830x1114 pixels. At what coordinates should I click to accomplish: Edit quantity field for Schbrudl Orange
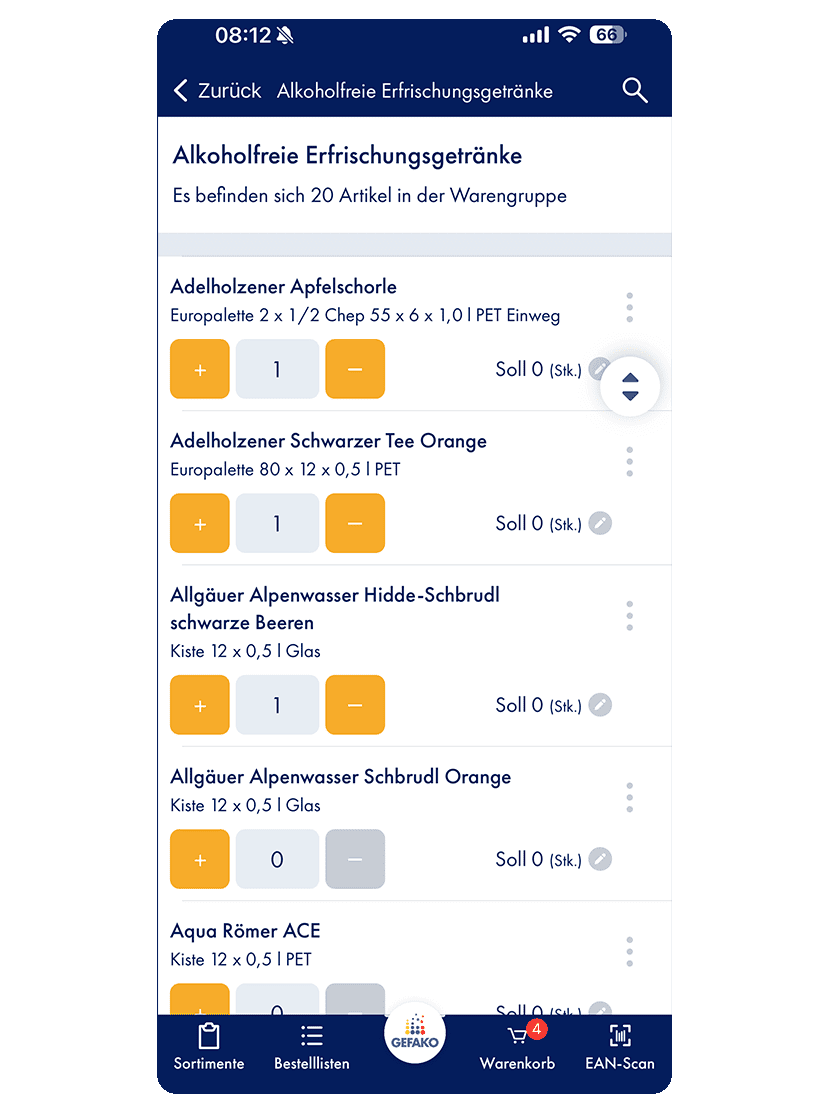point(277,859)
